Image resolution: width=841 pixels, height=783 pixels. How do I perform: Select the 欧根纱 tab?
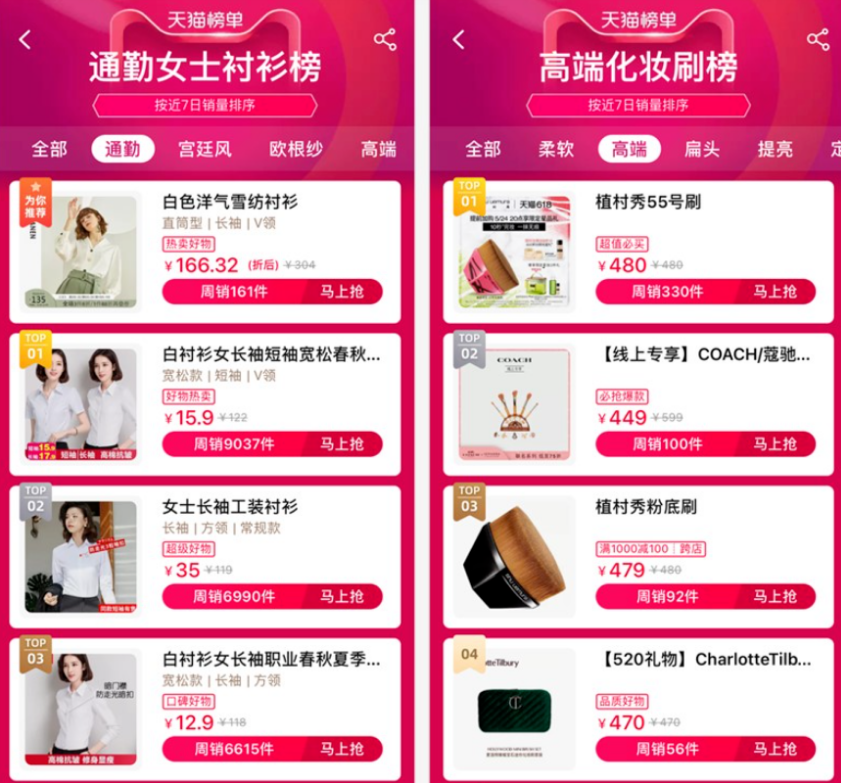[x=296, y=150]
